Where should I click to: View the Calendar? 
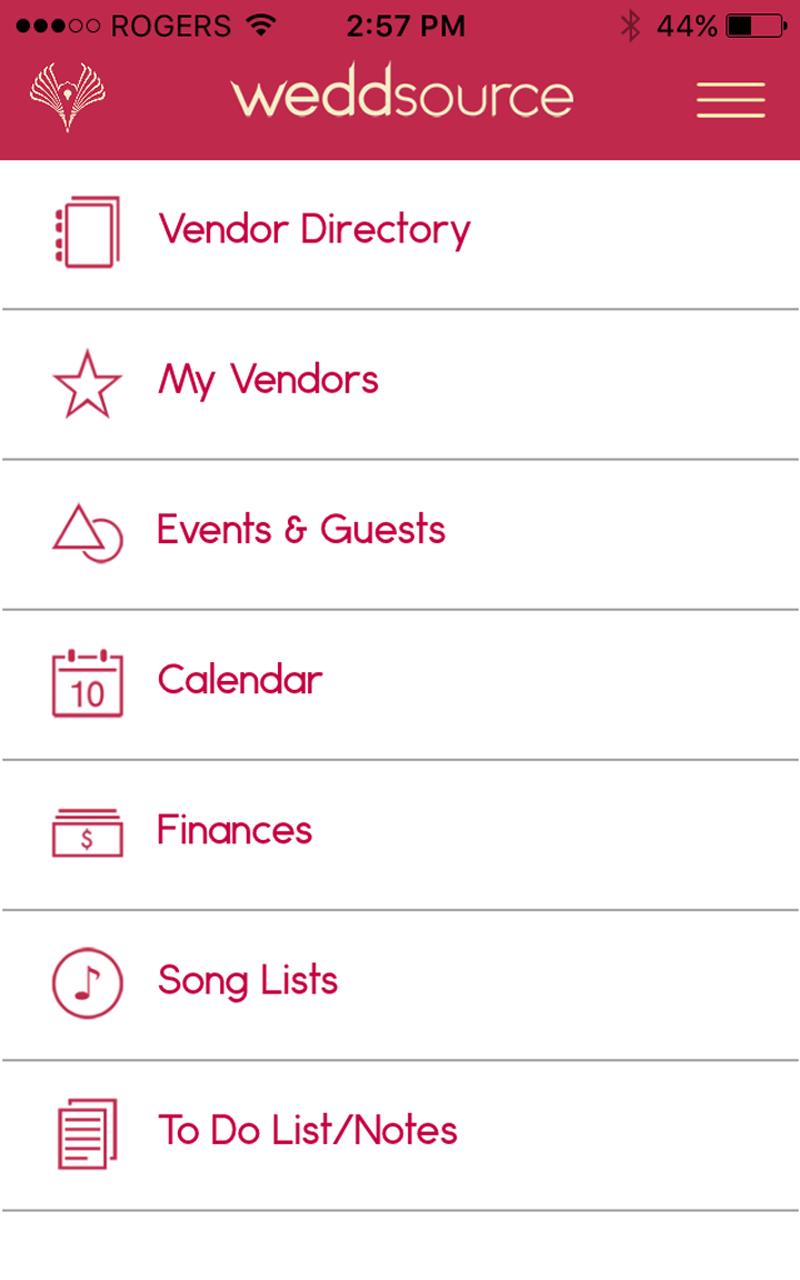400,684
